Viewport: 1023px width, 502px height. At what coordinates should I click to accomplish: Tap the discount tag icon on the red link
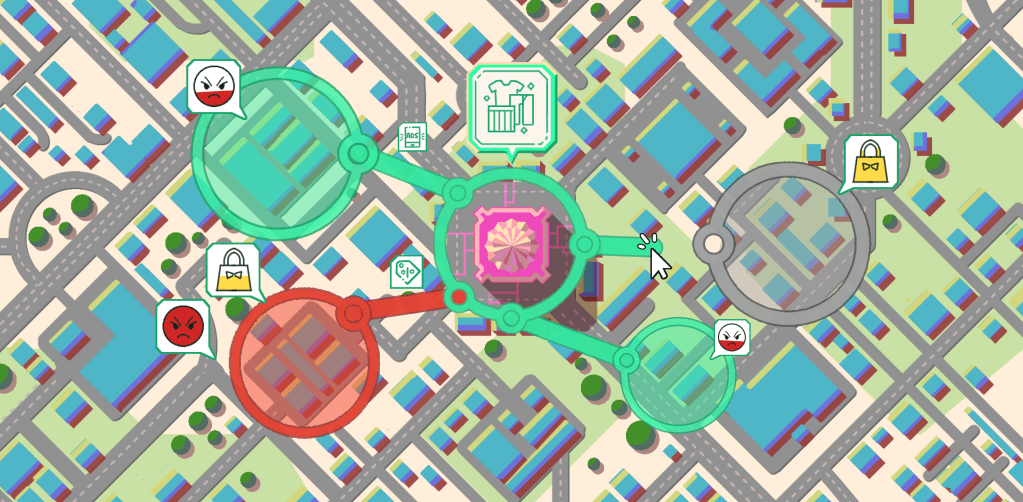click(406, 272)
